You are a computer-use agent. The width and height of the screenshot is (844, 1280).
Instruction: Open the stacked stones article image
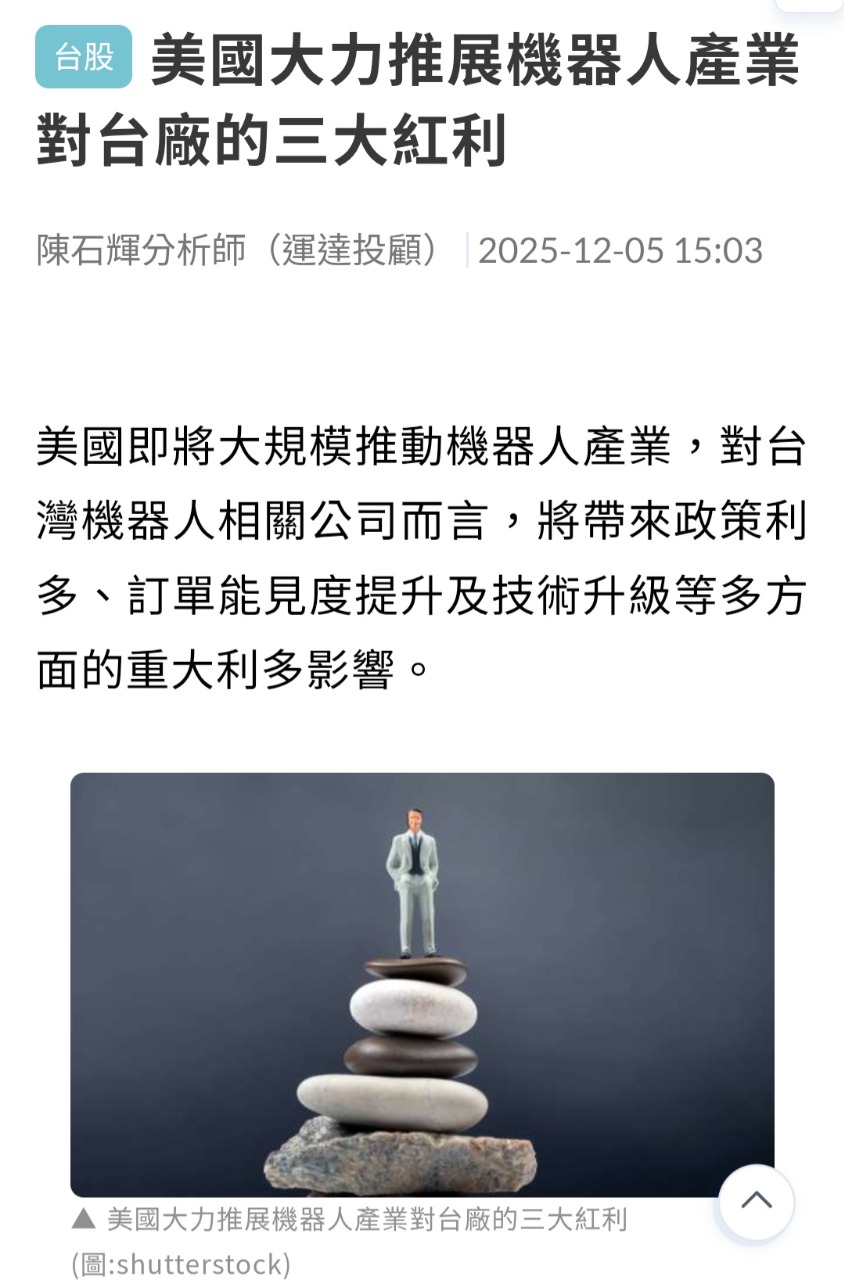(x=422, y=984)
